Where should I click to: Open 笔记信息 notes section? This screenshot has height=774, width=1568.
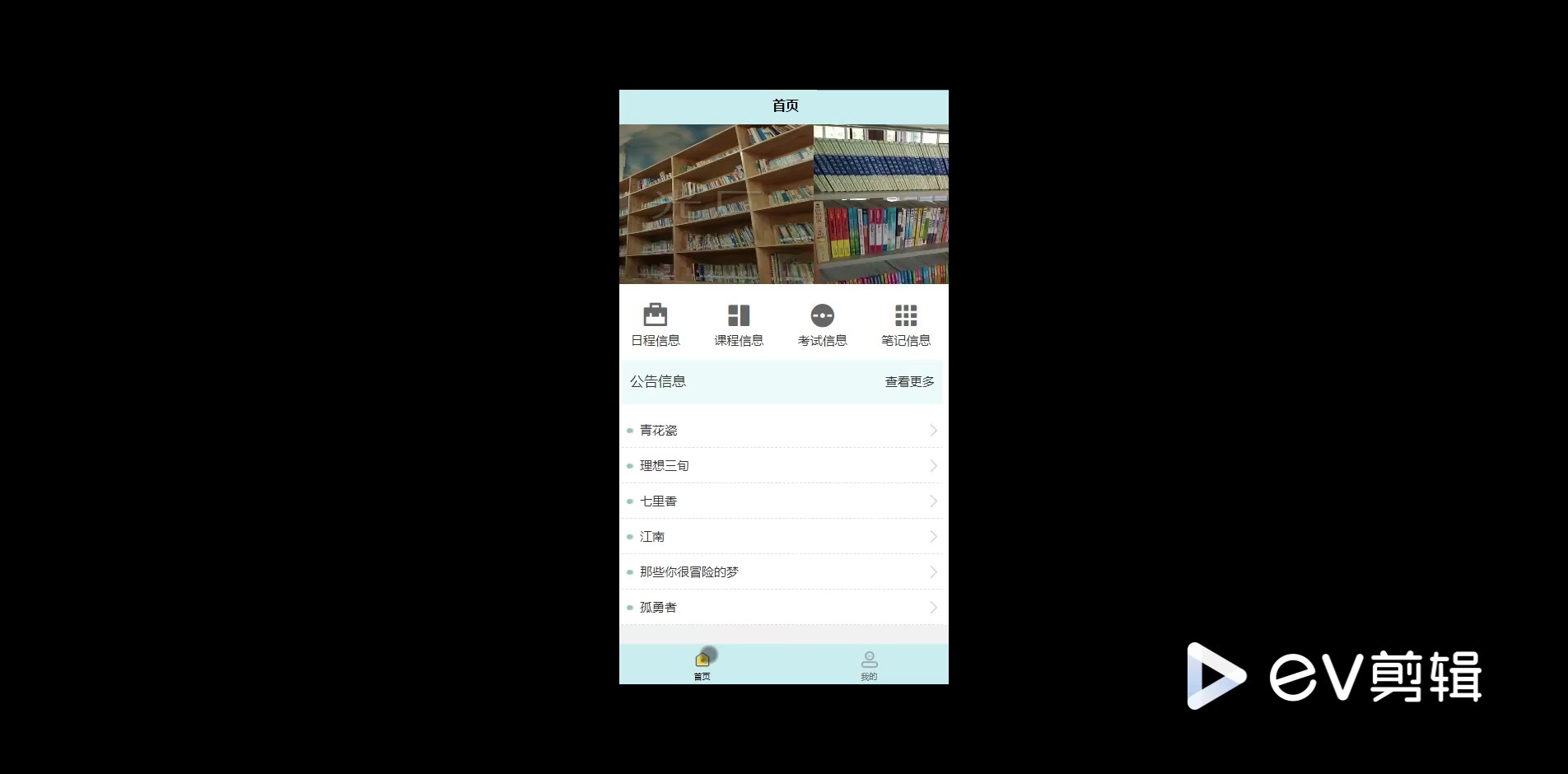(906, 324)
